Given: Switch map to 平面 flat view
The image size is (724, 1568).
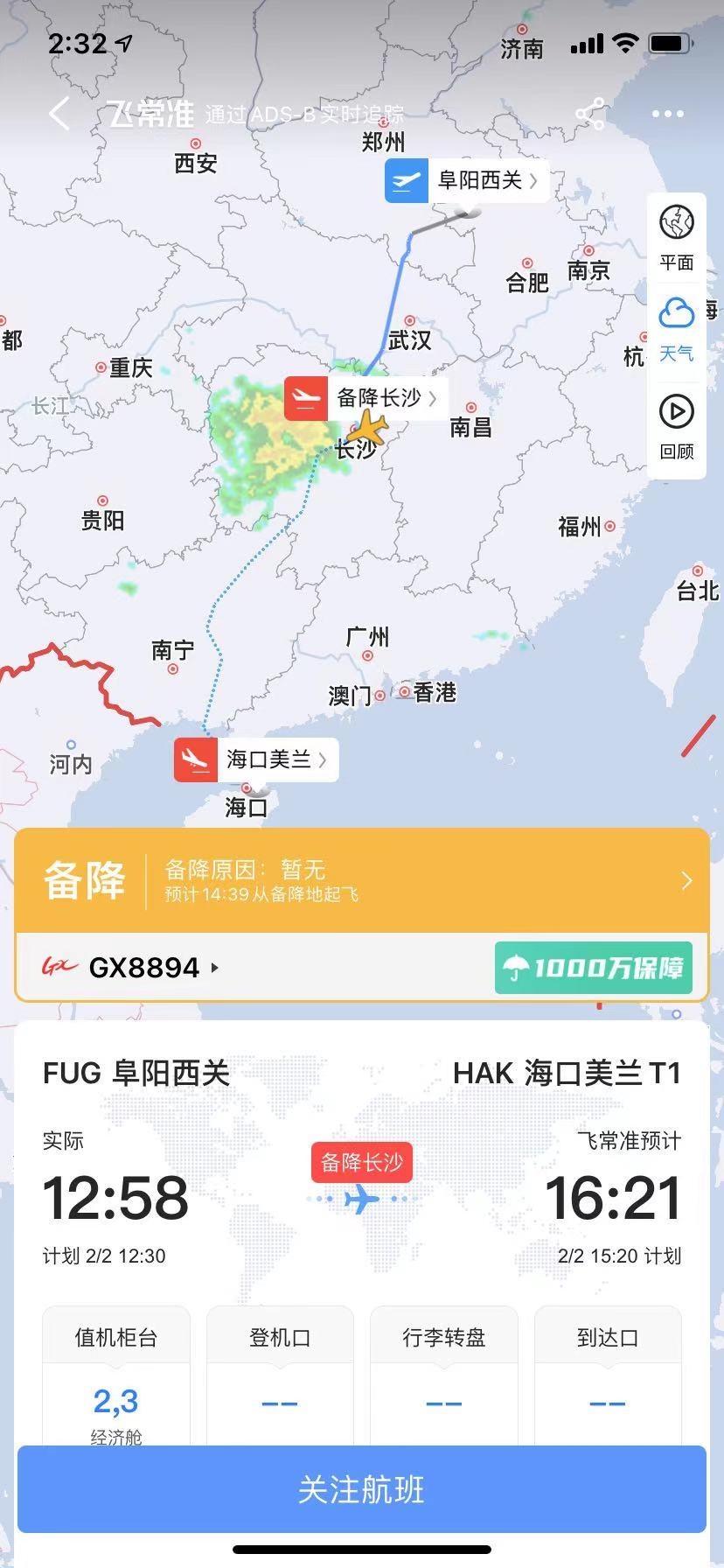Looking at the screenshot, I should point(676,237).
